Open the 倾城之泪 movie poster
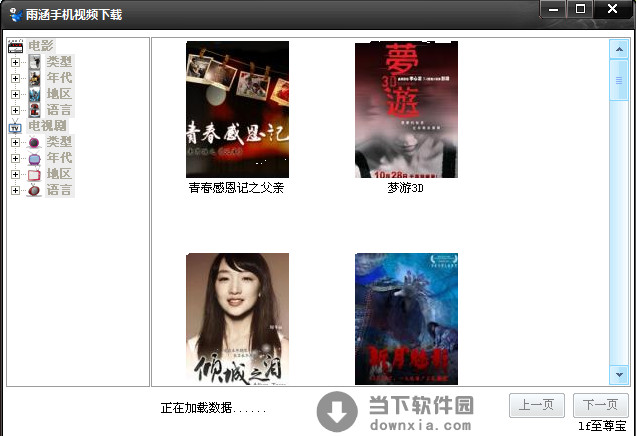The height and width of the screenshot is (436, 636). 237,318
